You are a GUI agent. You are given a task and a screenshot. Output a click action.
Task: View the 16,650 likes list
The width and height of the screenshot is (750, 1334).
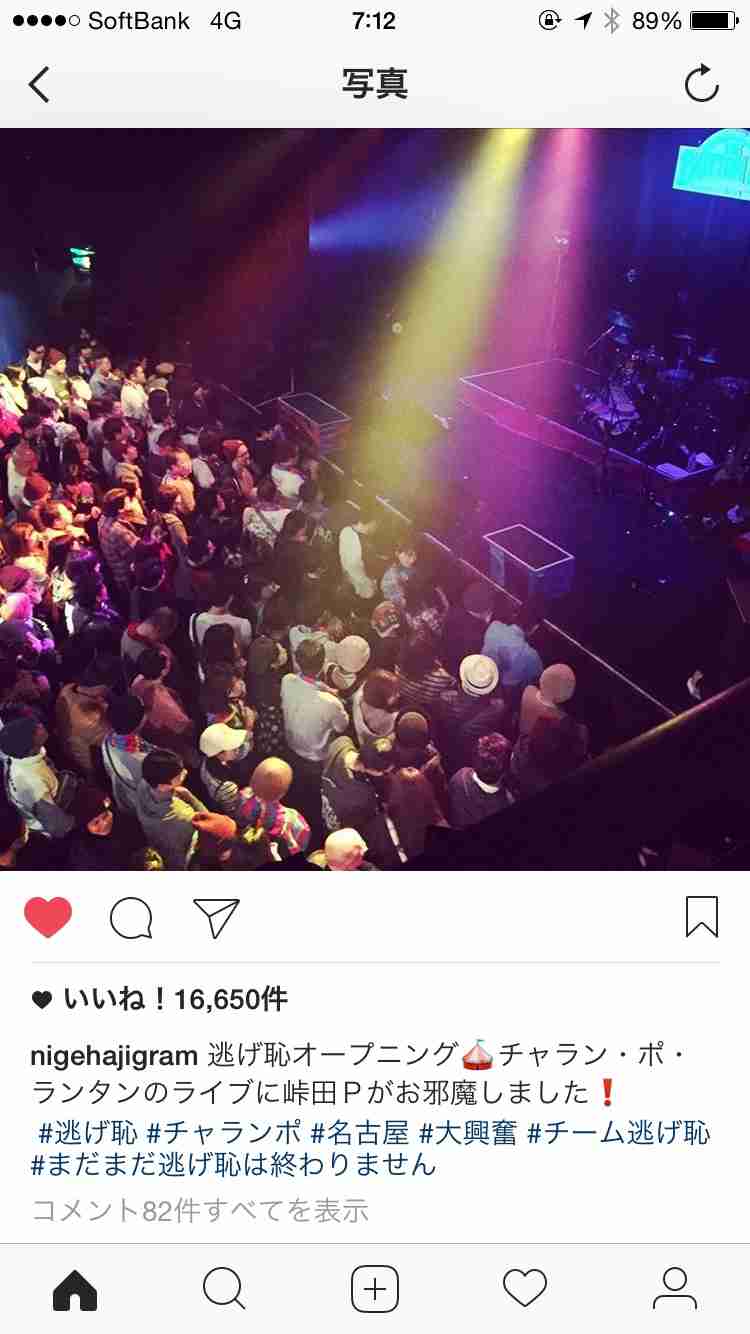(x=174, y=998)
